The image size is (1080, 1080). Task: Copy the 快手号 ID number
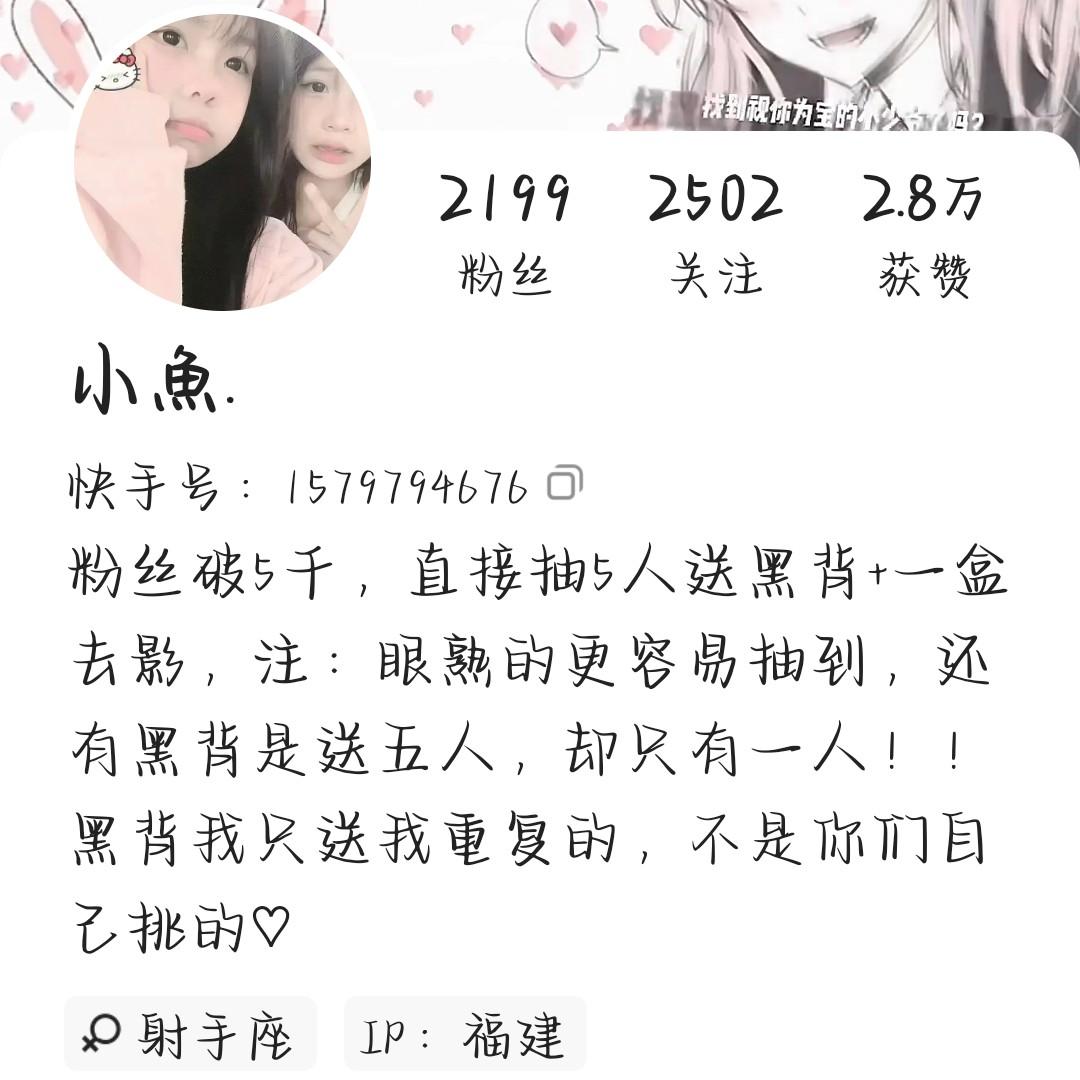click(565, 484)
